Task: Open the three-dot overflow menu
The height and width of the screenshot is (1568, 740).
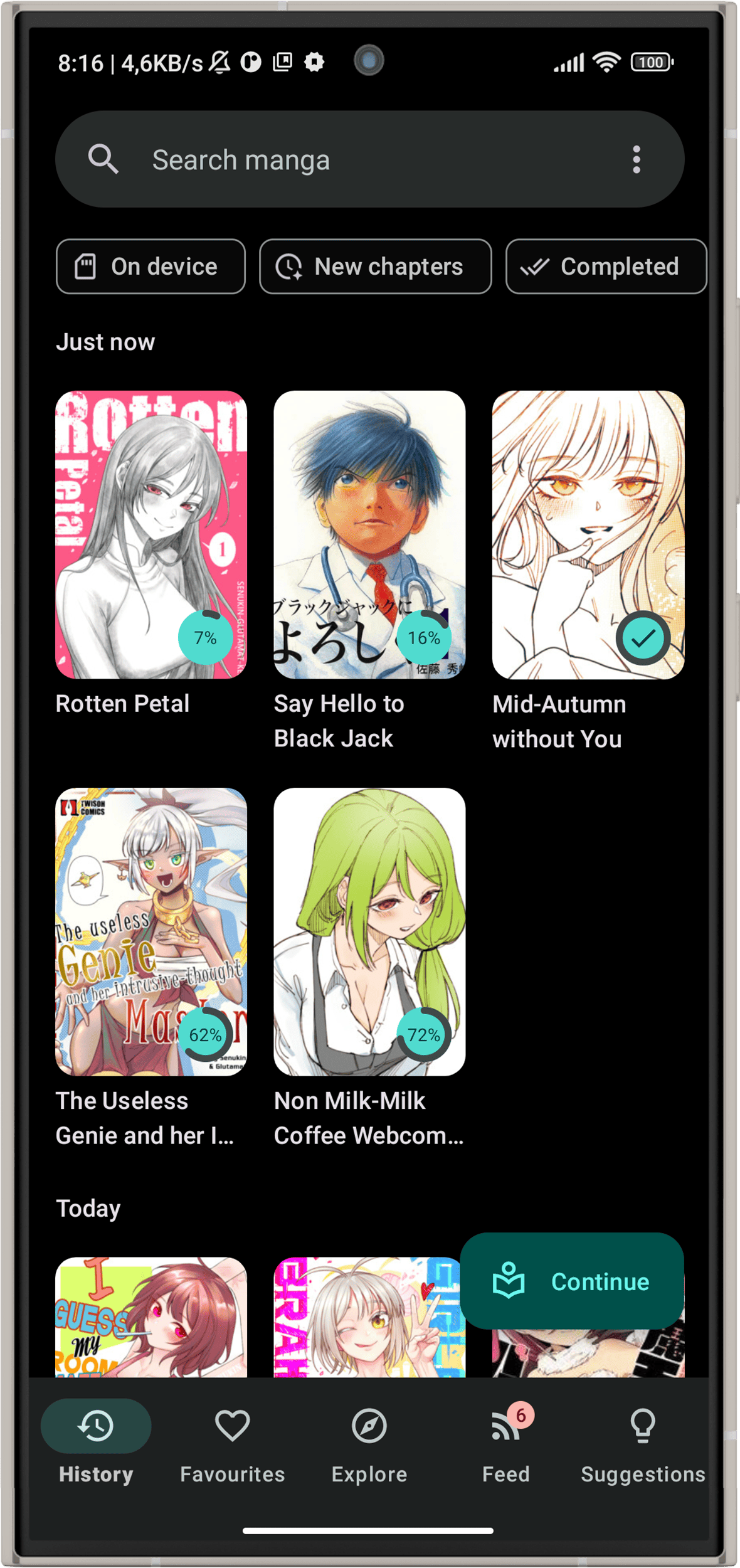Action: 637,160
